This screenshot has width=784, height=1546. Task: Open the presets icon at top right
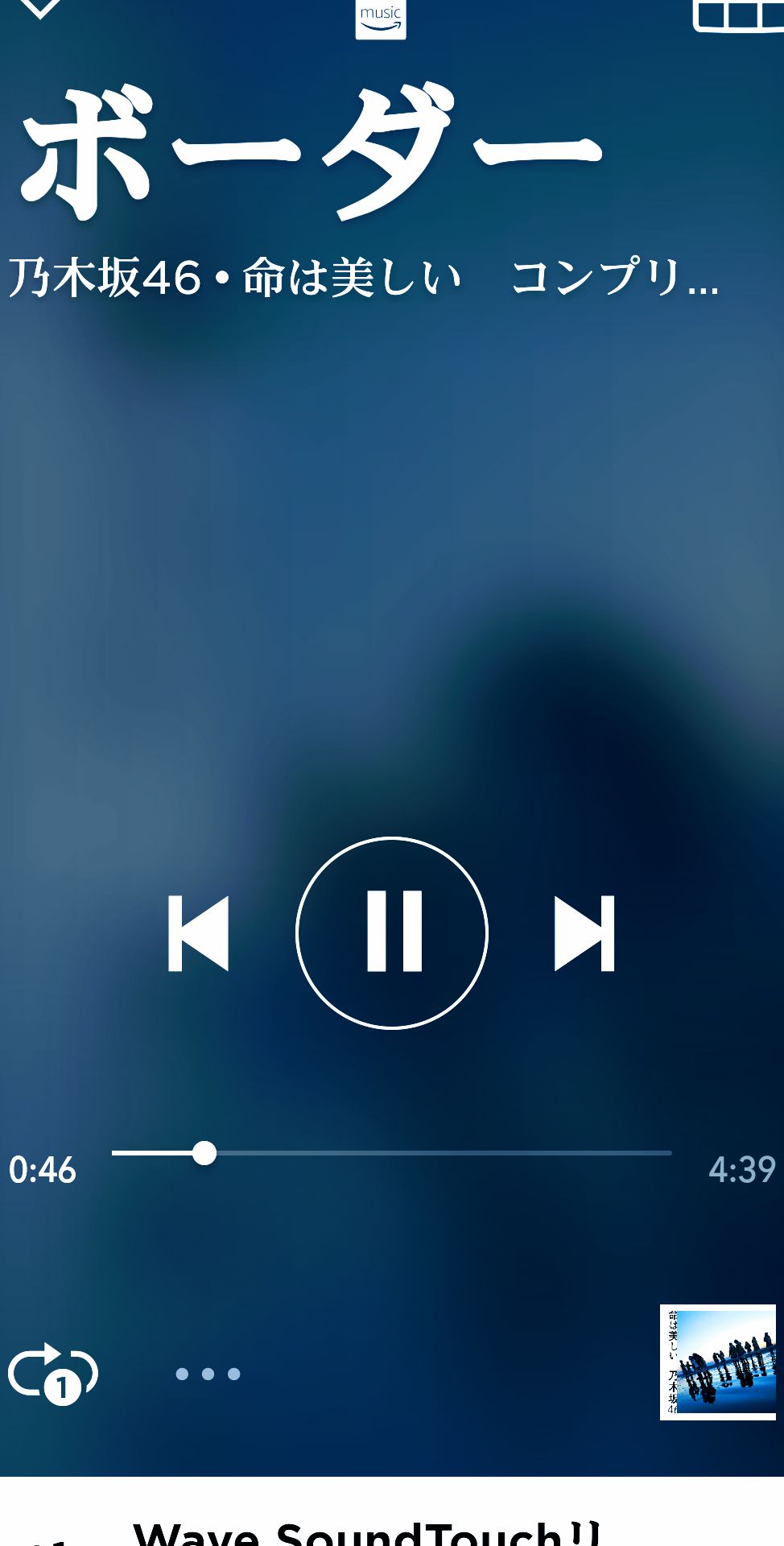(738, 14)
